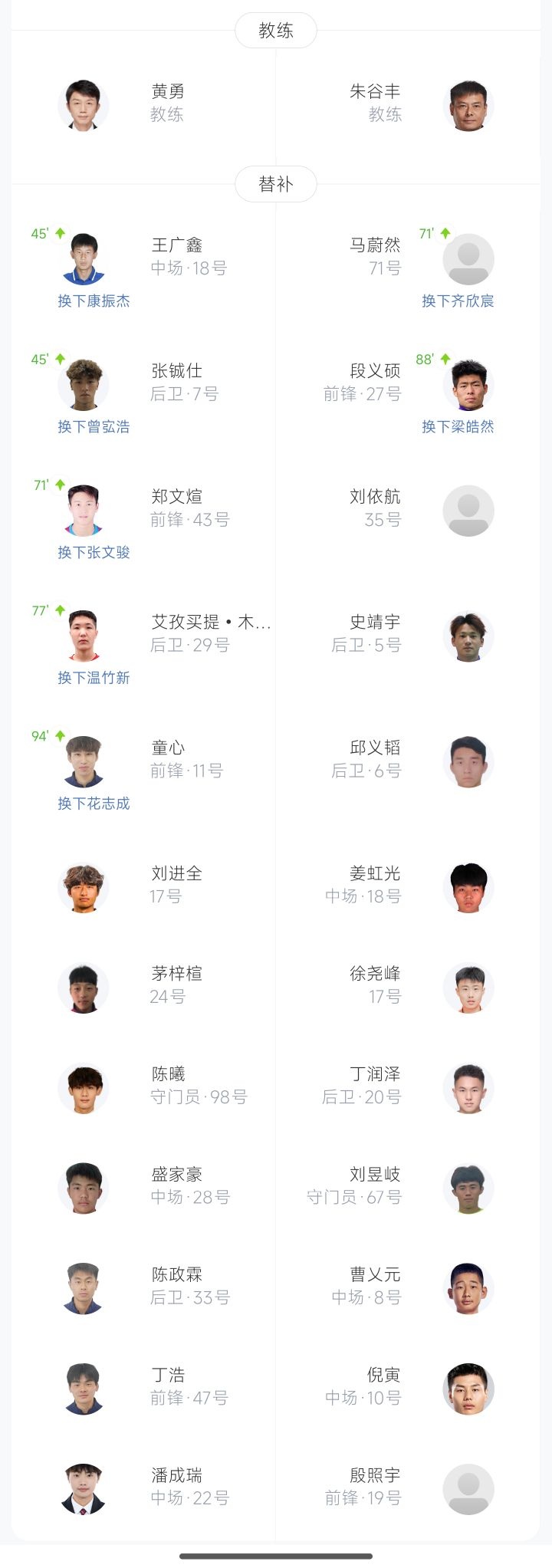Screen dimensions: 552x1568
Task: View defender 邱义韬 number 6
Action: tap(409, 761)
